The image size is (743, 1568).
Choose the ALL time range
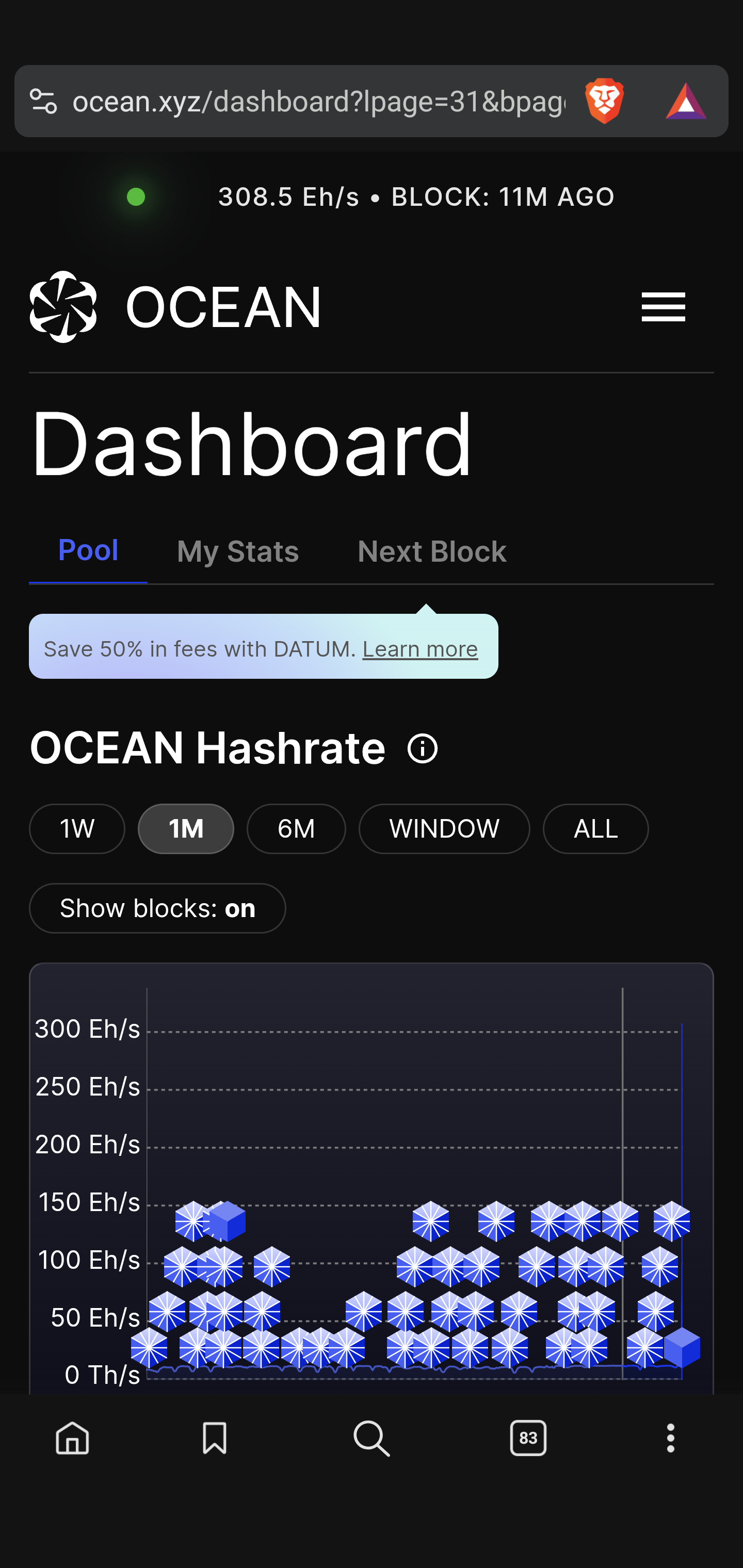pos(595,829)
